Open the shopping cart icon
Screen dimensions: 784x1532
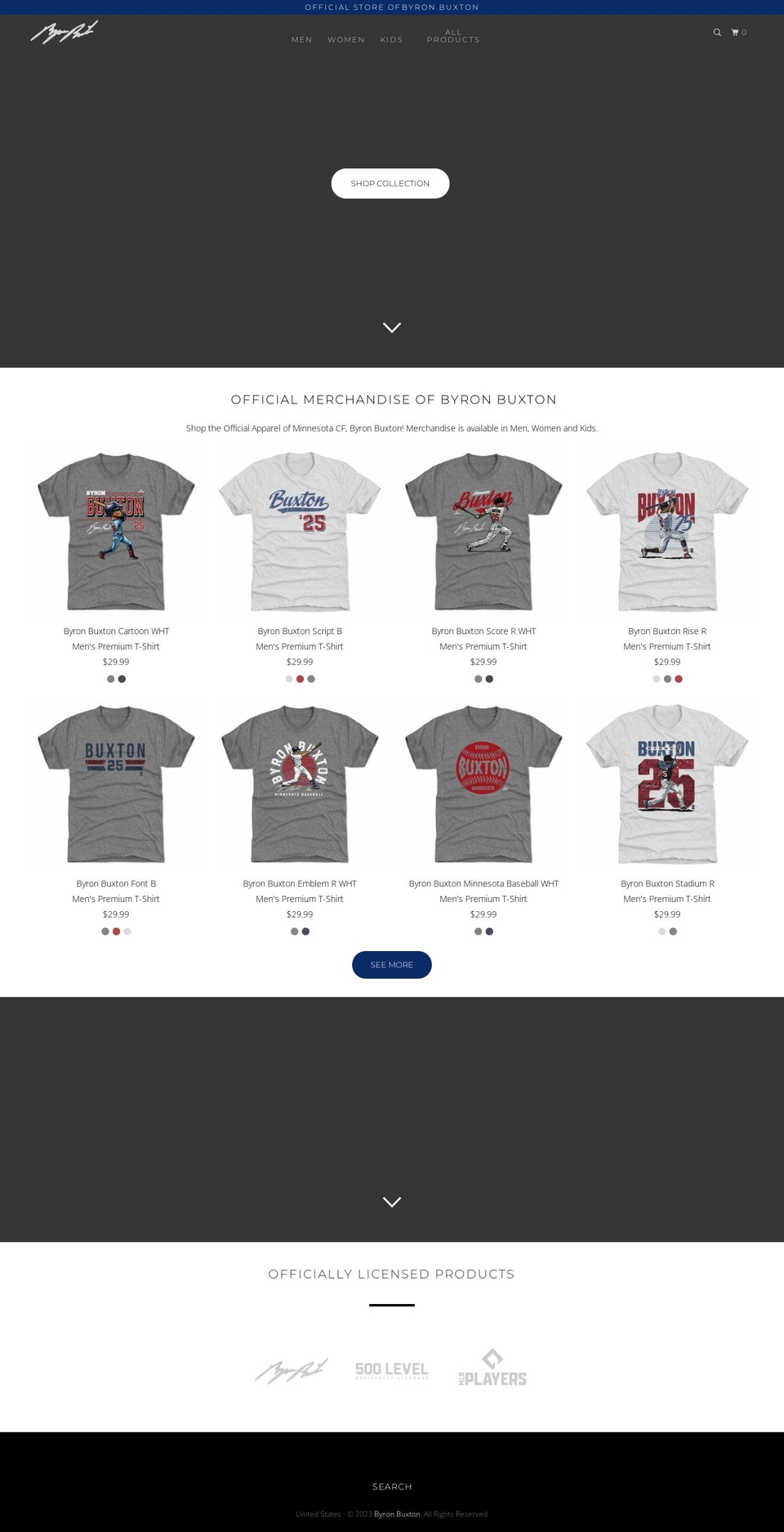click(x=736, y=33)
